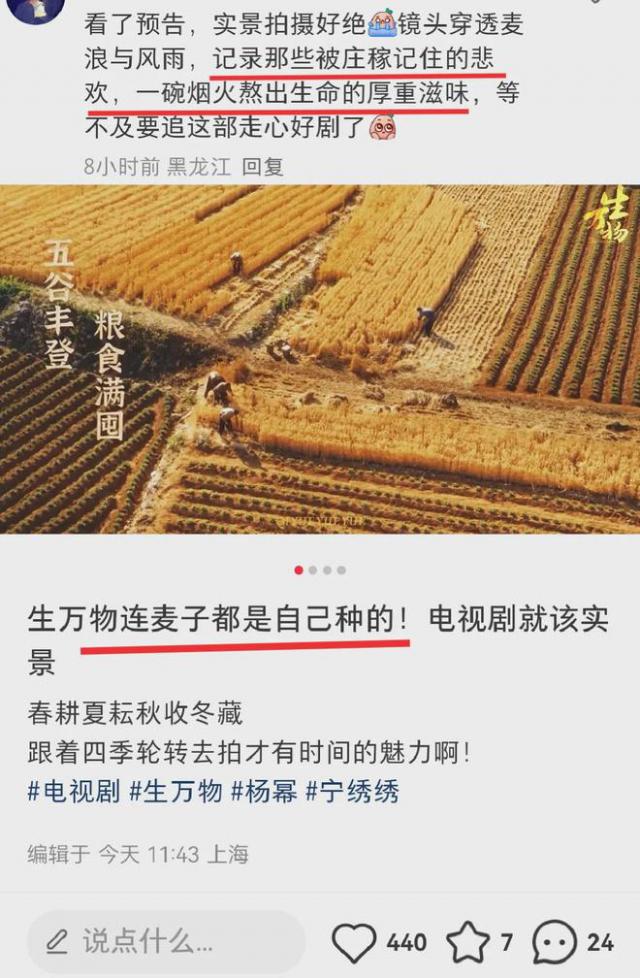Open the wheat field photo in the post
The width and height of the screenshot is (640, 978).
(320, 358)
